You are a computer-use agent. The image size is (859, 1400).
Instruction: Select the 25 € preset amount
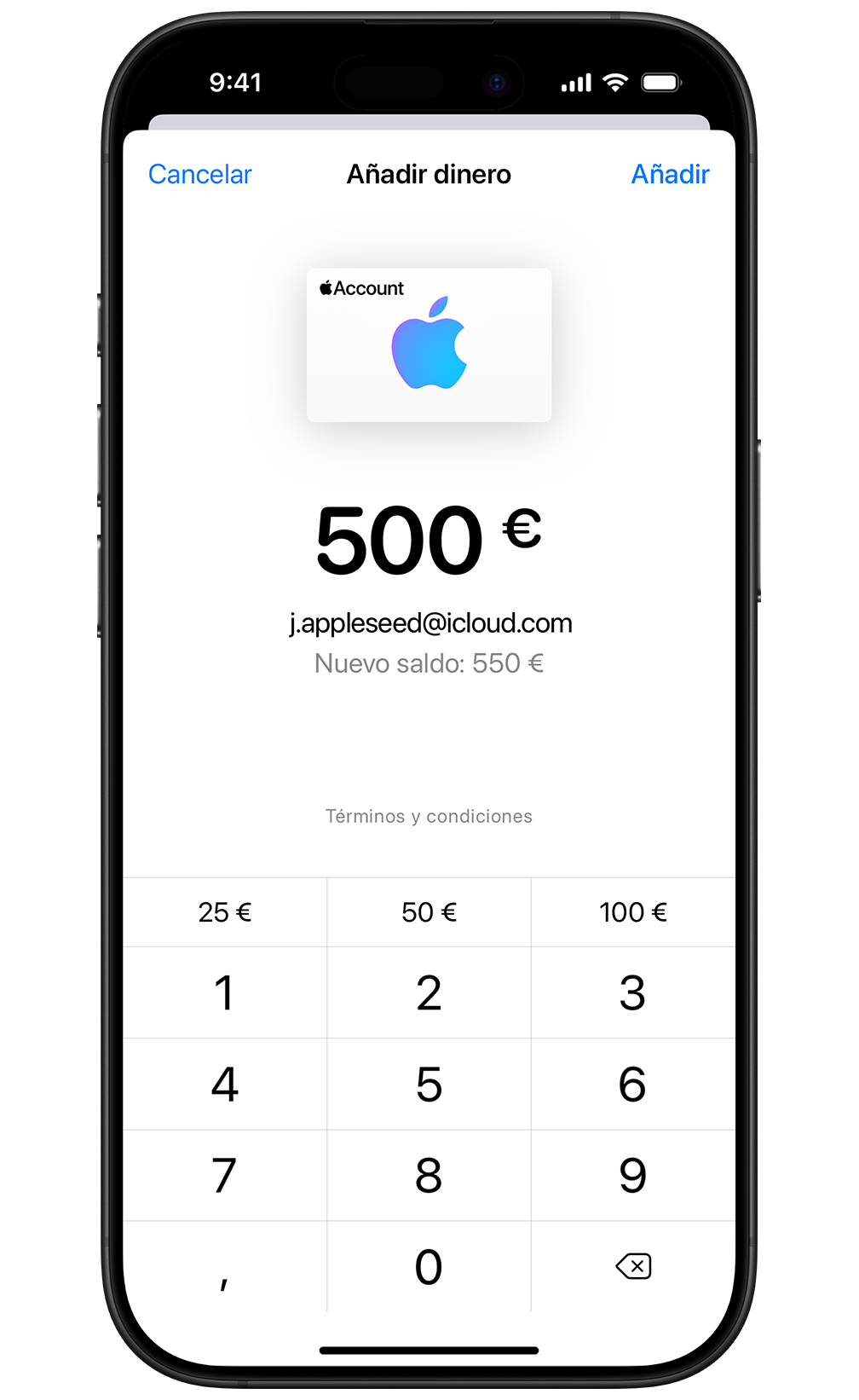click(x=225, y=912)
